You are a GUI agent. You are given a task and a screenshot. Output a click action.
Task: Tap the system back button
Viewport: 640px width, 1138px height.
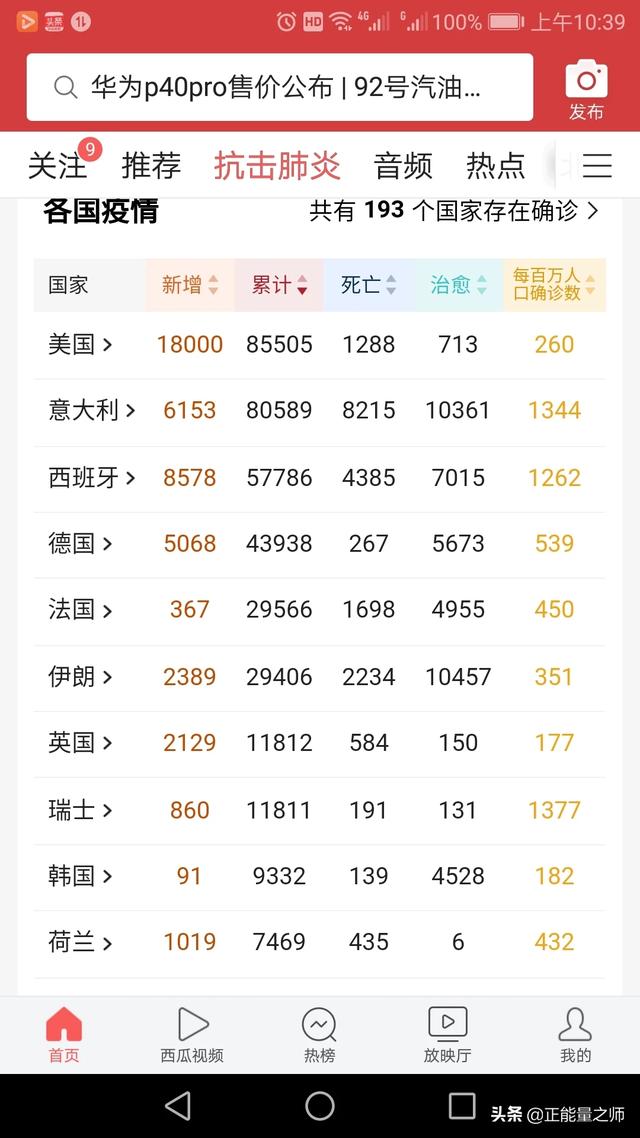[178, 1105]
